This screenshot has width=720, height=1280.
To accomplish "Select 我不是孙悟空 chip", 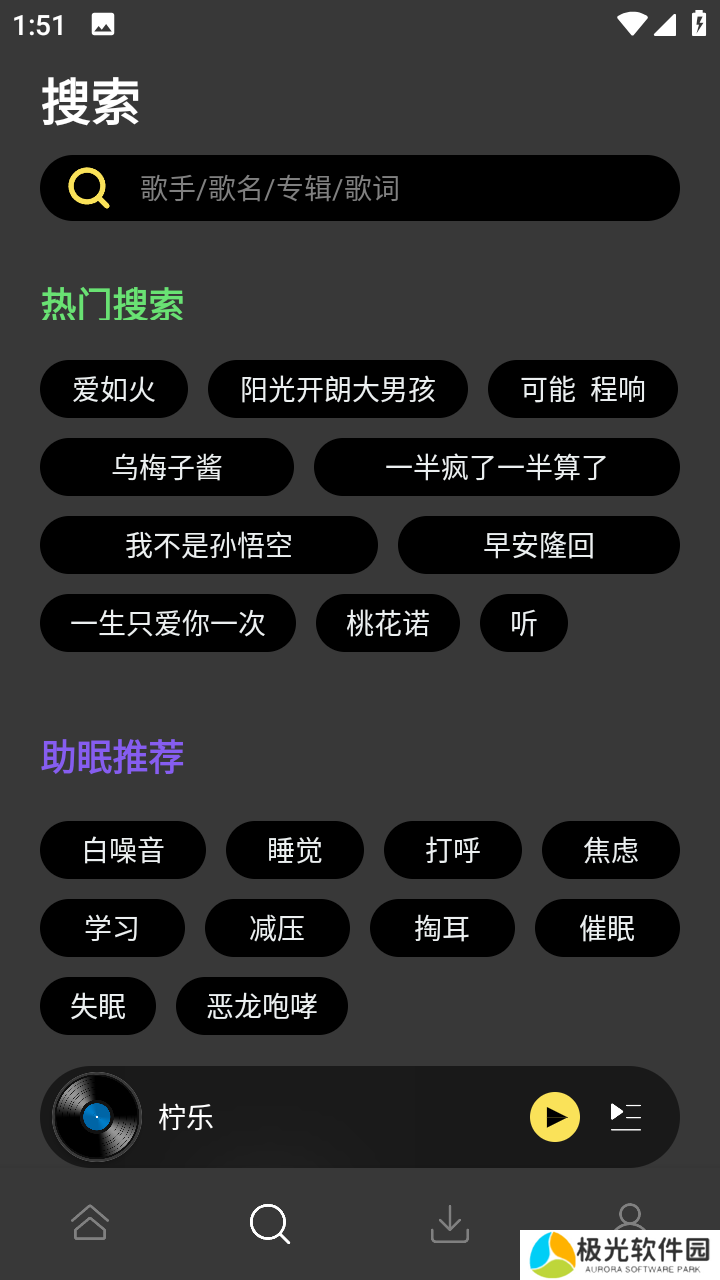I will [209, 545].
